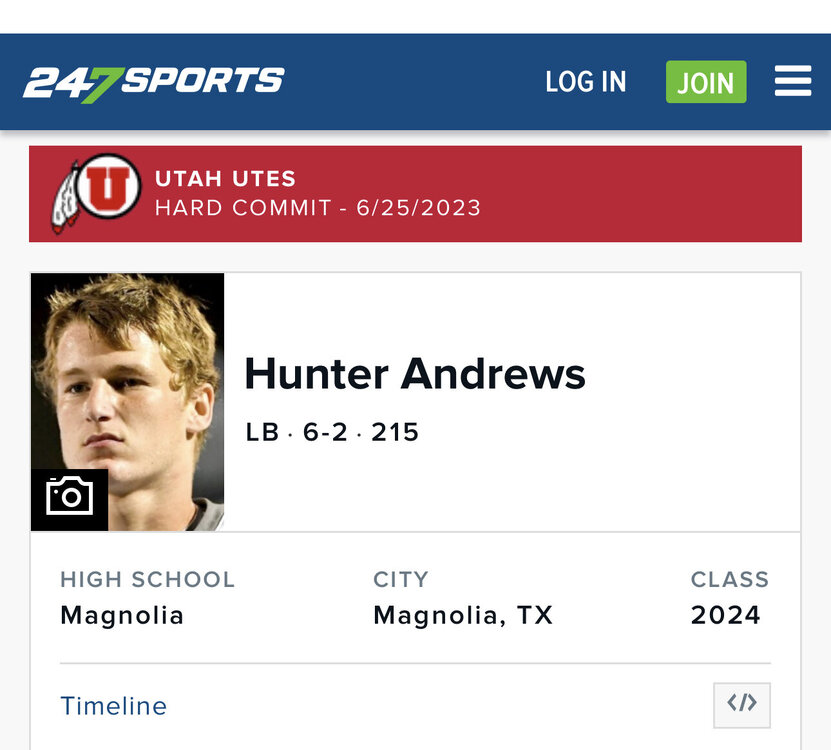Tap the embed code button
The width and height of the screenshot is (831, 750).
click(x=741, y=704)
